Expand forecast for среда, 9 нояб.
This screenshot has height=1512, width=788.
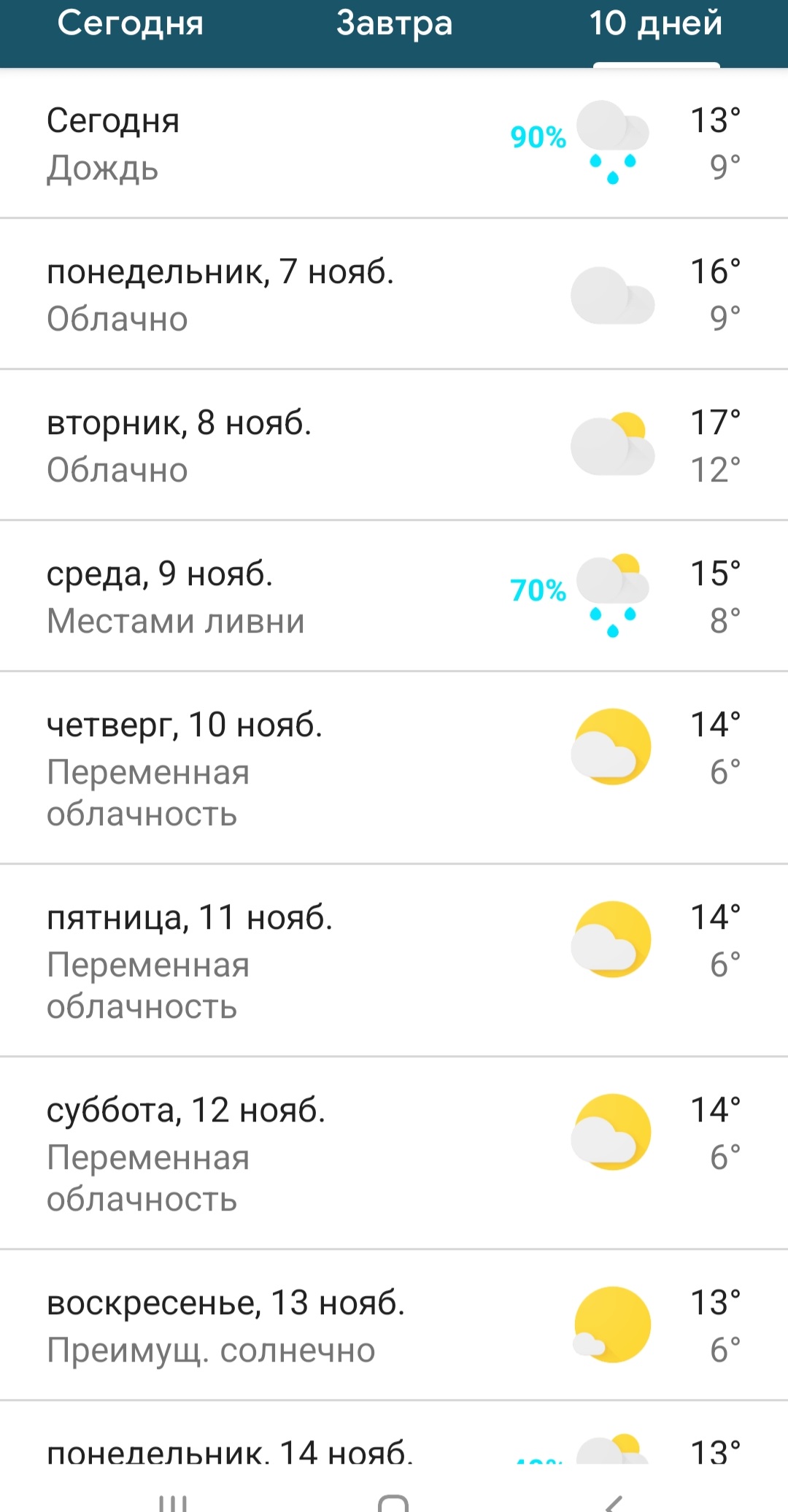(x=394, y=596)
